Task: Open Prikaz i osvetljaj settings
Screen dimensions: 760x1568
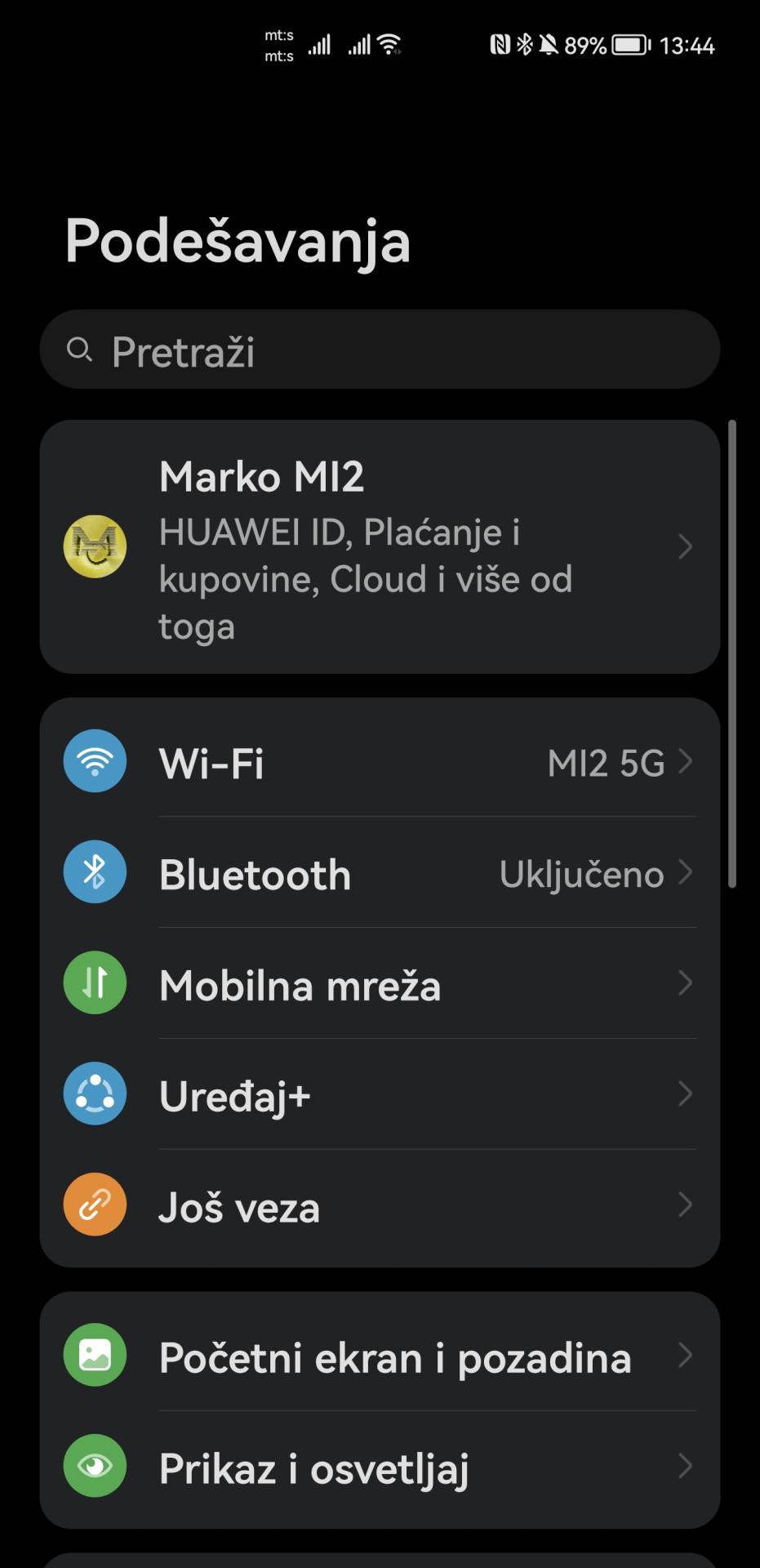Action: pos(380,1468)
